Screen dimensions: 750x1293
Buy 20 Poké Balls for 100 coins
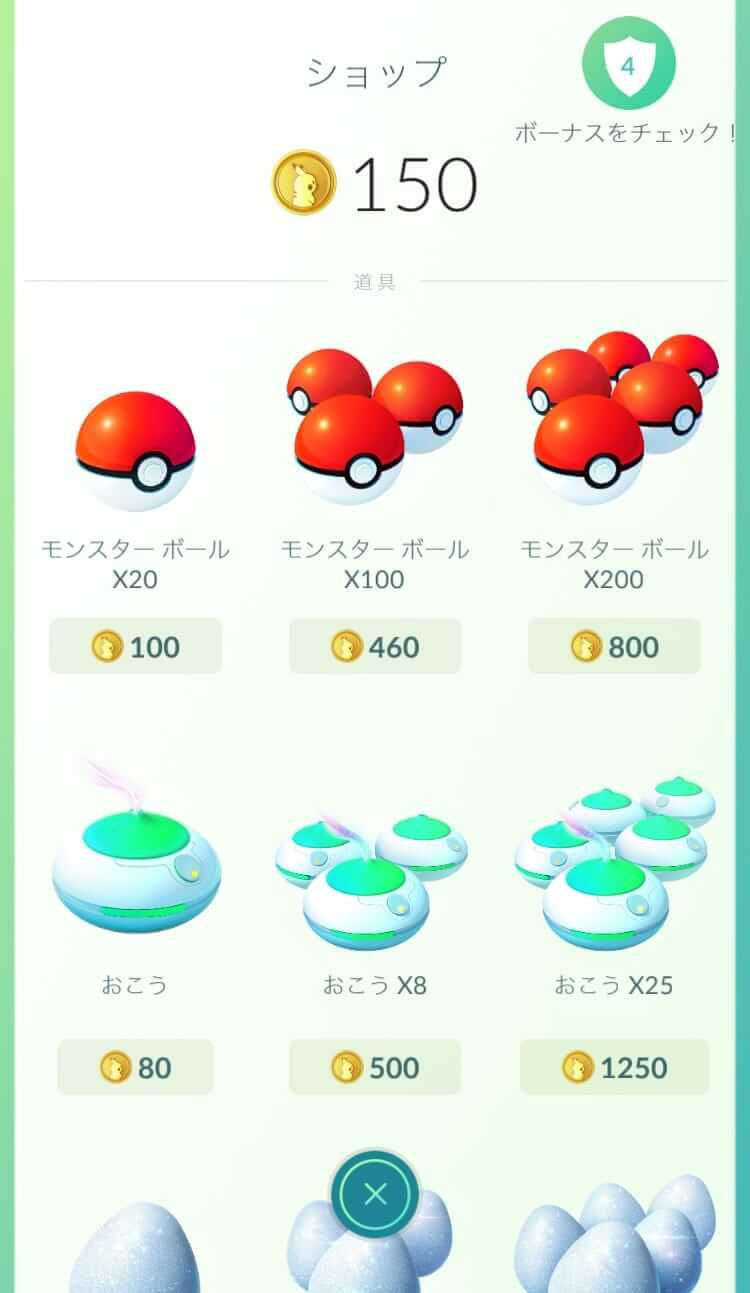pos(135,646)
